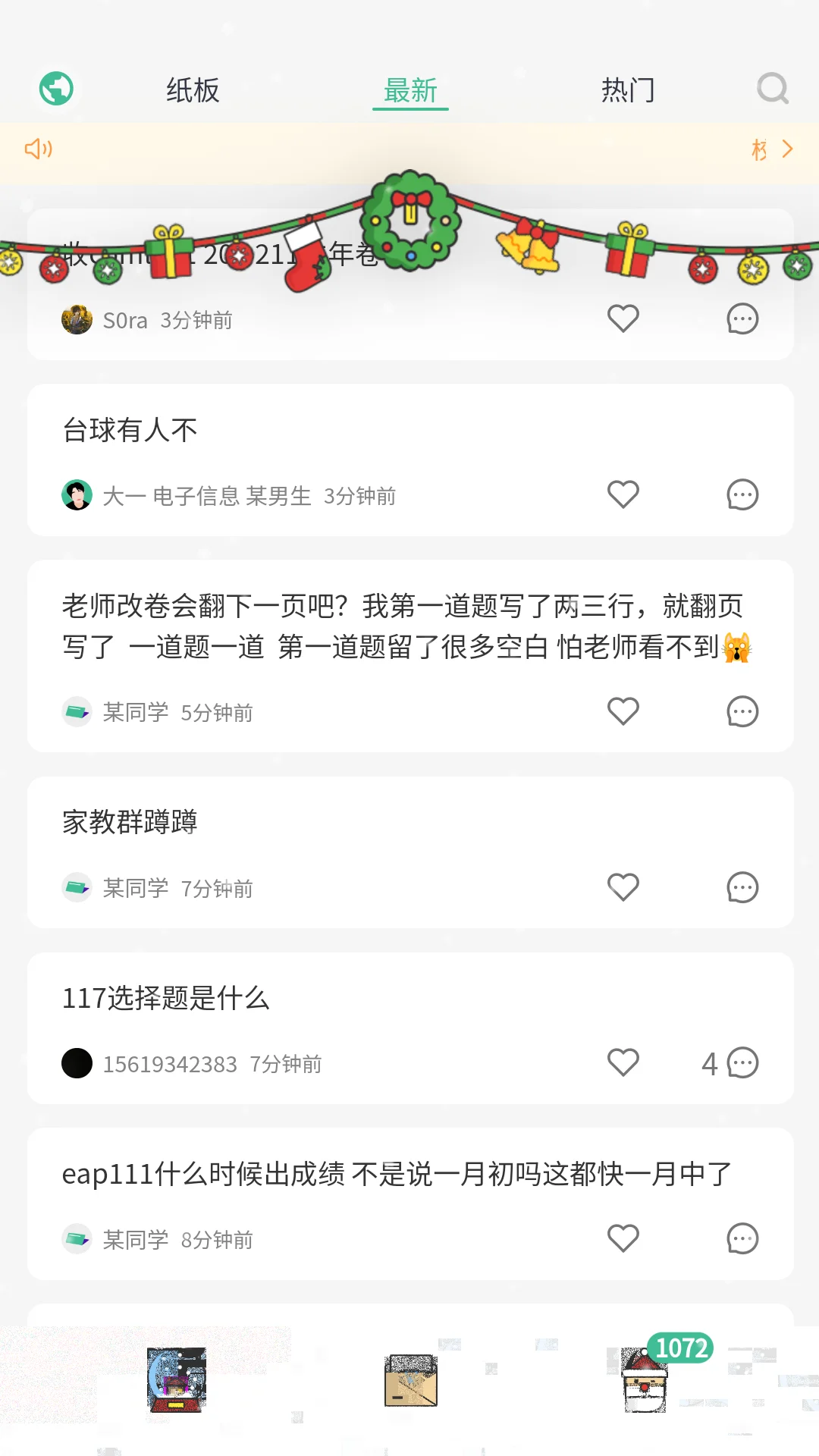The image size is (819, 1456).
Task: Open comments on the 117选择题是什么 post
Action: pos(742,1063)
